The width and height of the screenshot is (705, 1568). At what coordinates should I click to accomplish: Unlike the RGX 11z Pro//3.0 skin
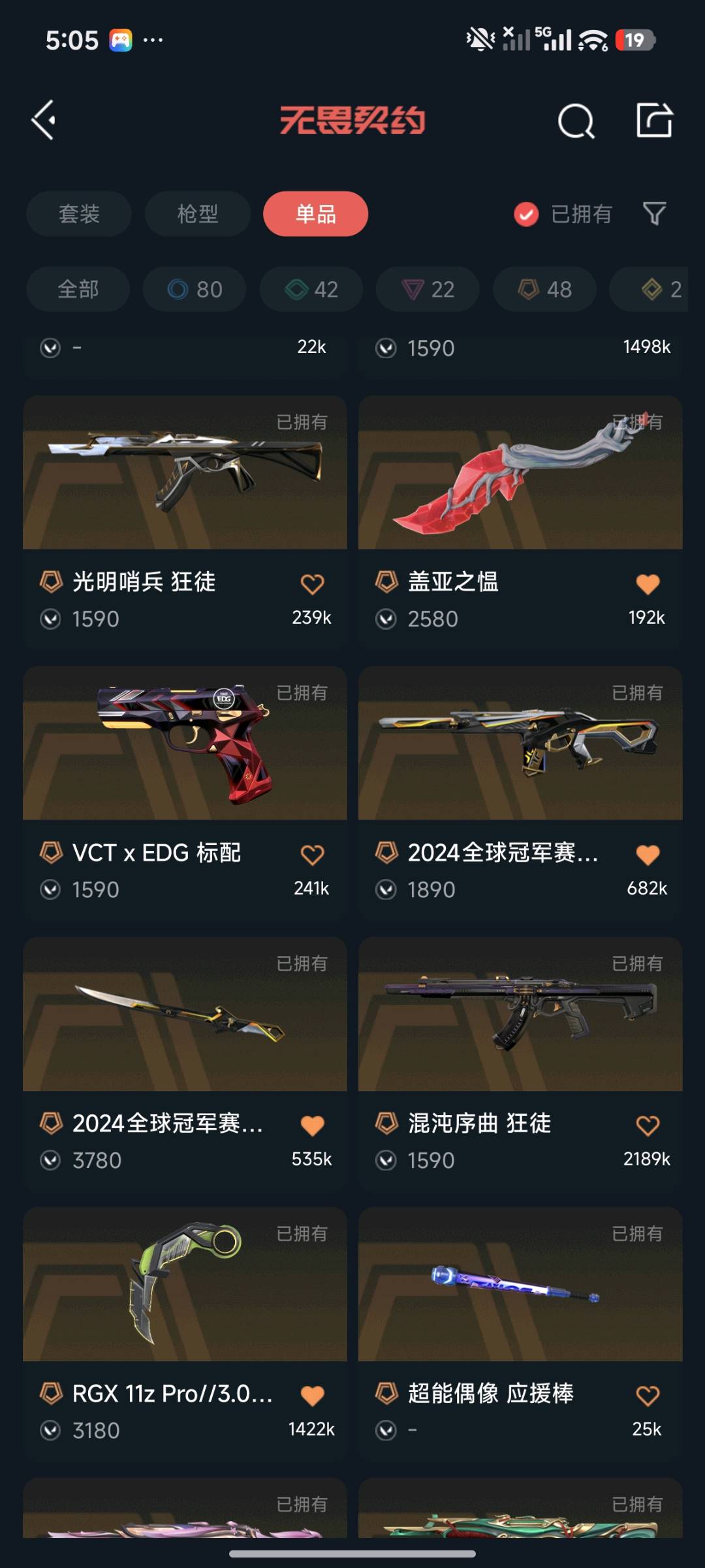(312, 1396)
